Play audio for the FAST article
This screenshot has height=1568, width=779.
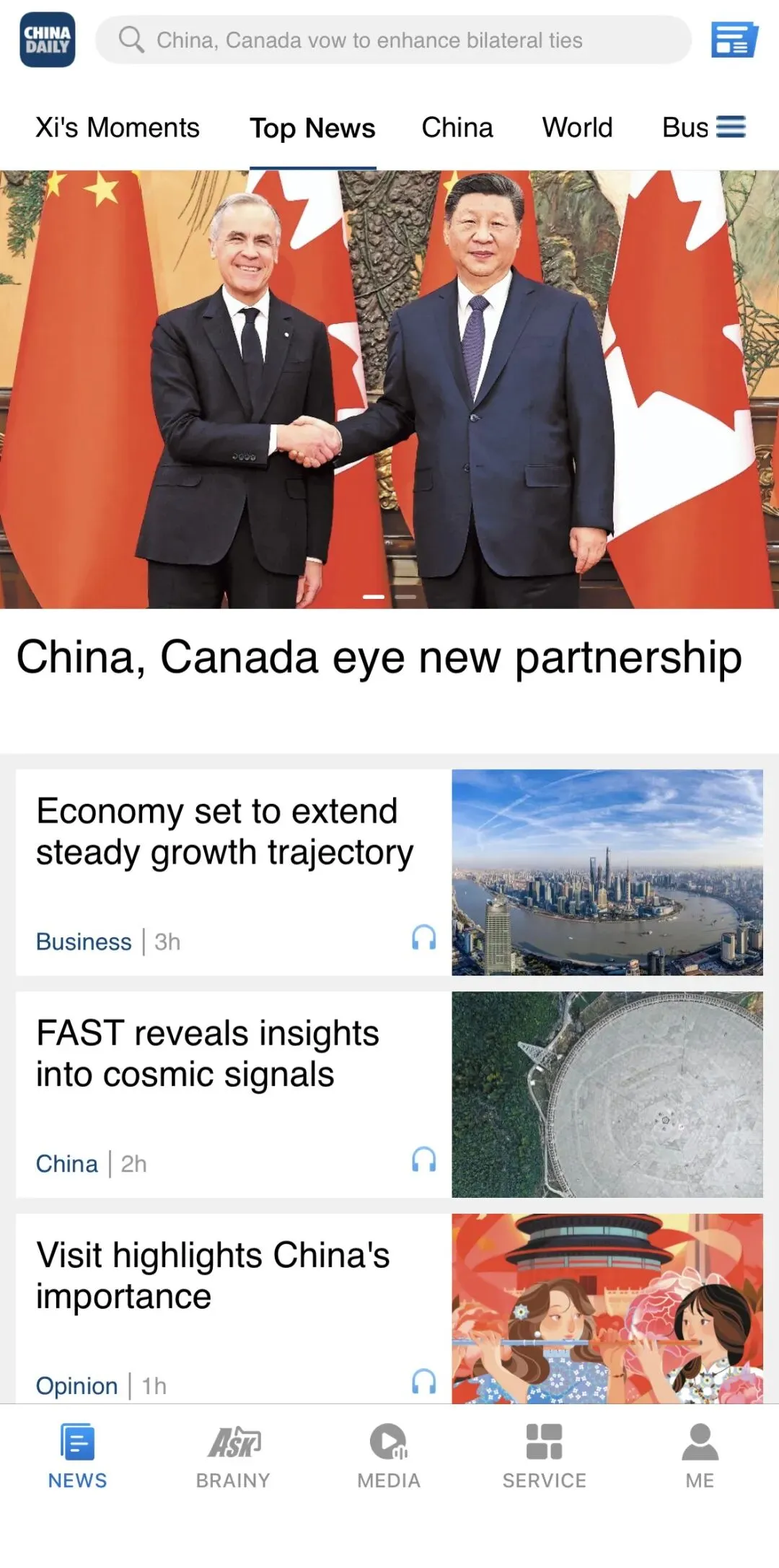(424, 1160)
